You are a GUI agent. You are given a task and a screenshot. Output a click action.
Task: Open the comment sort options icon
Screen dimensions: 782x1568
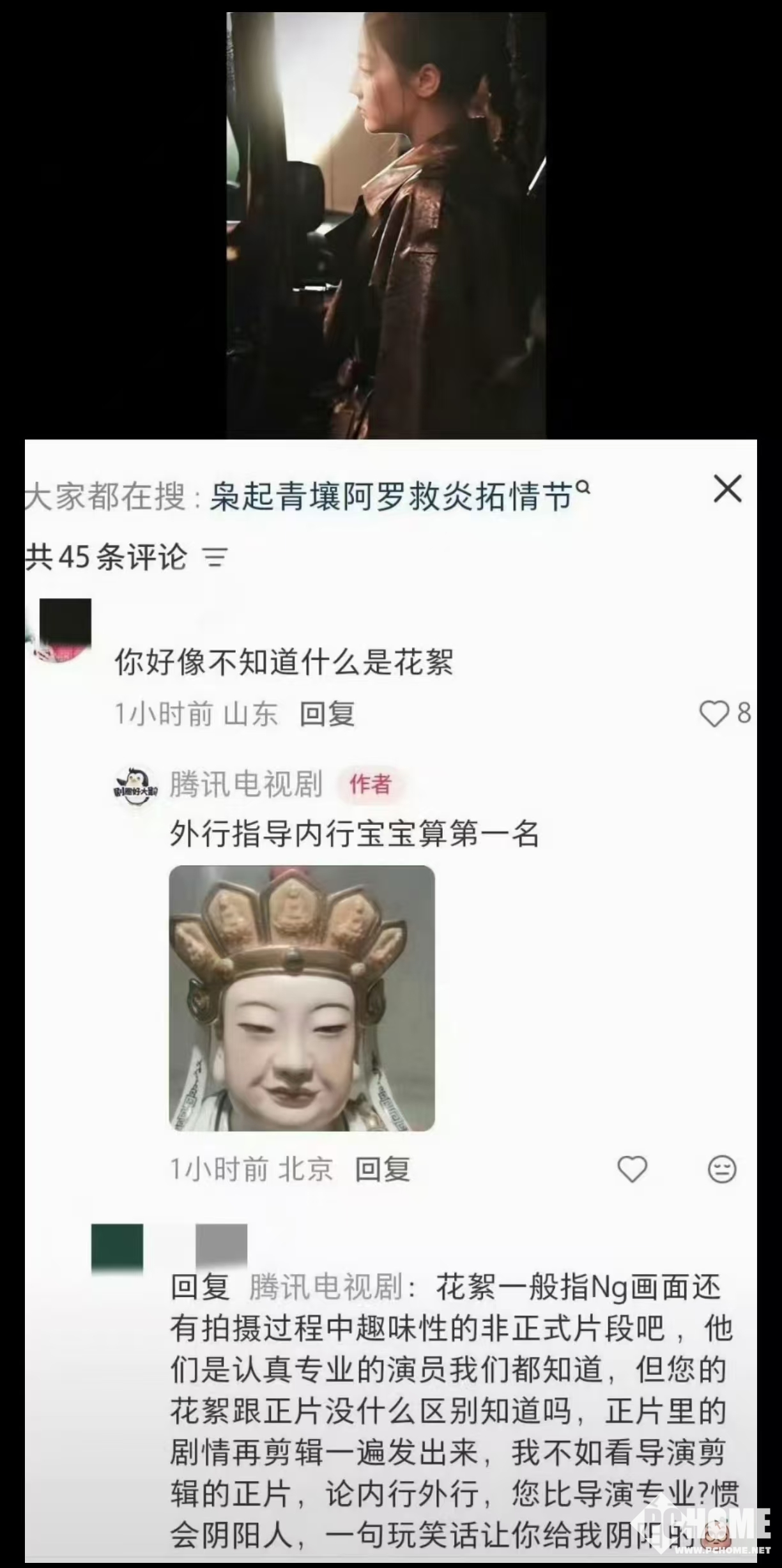(215, 558)
